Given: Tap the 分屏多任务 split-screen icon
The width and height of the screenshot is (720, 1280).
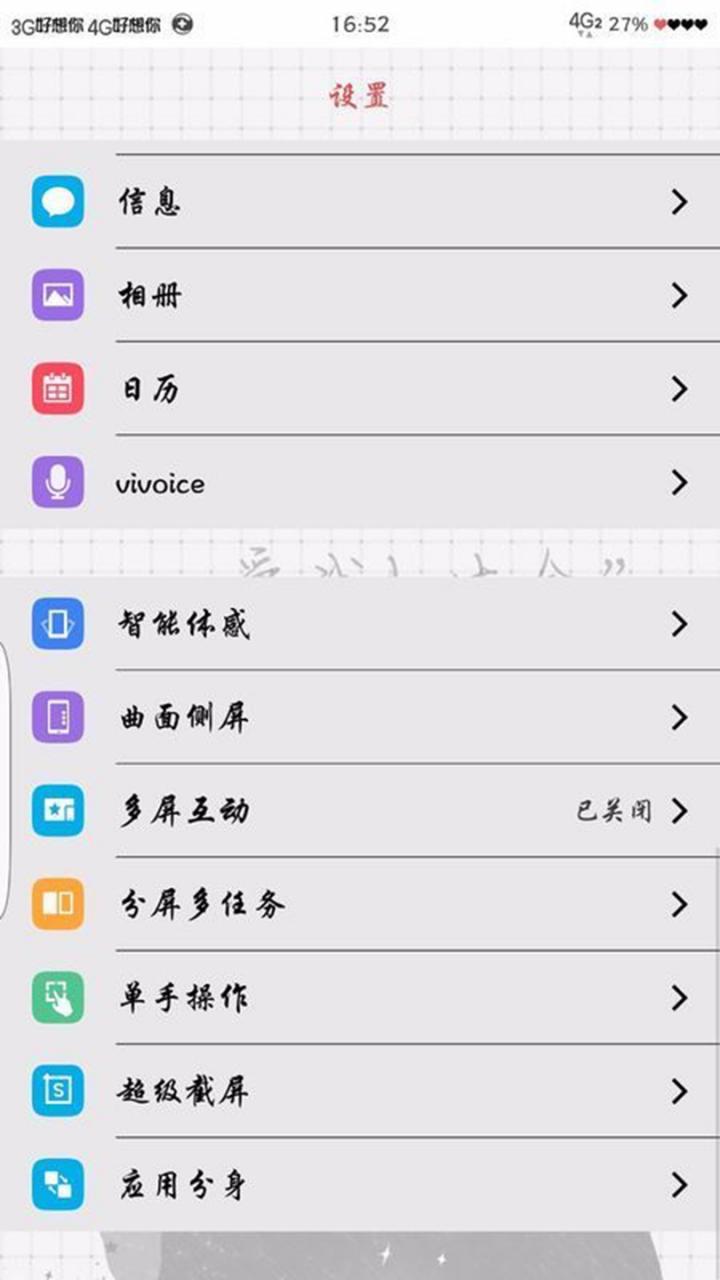Looking at the screenshot, I should (x=57, y=904).
